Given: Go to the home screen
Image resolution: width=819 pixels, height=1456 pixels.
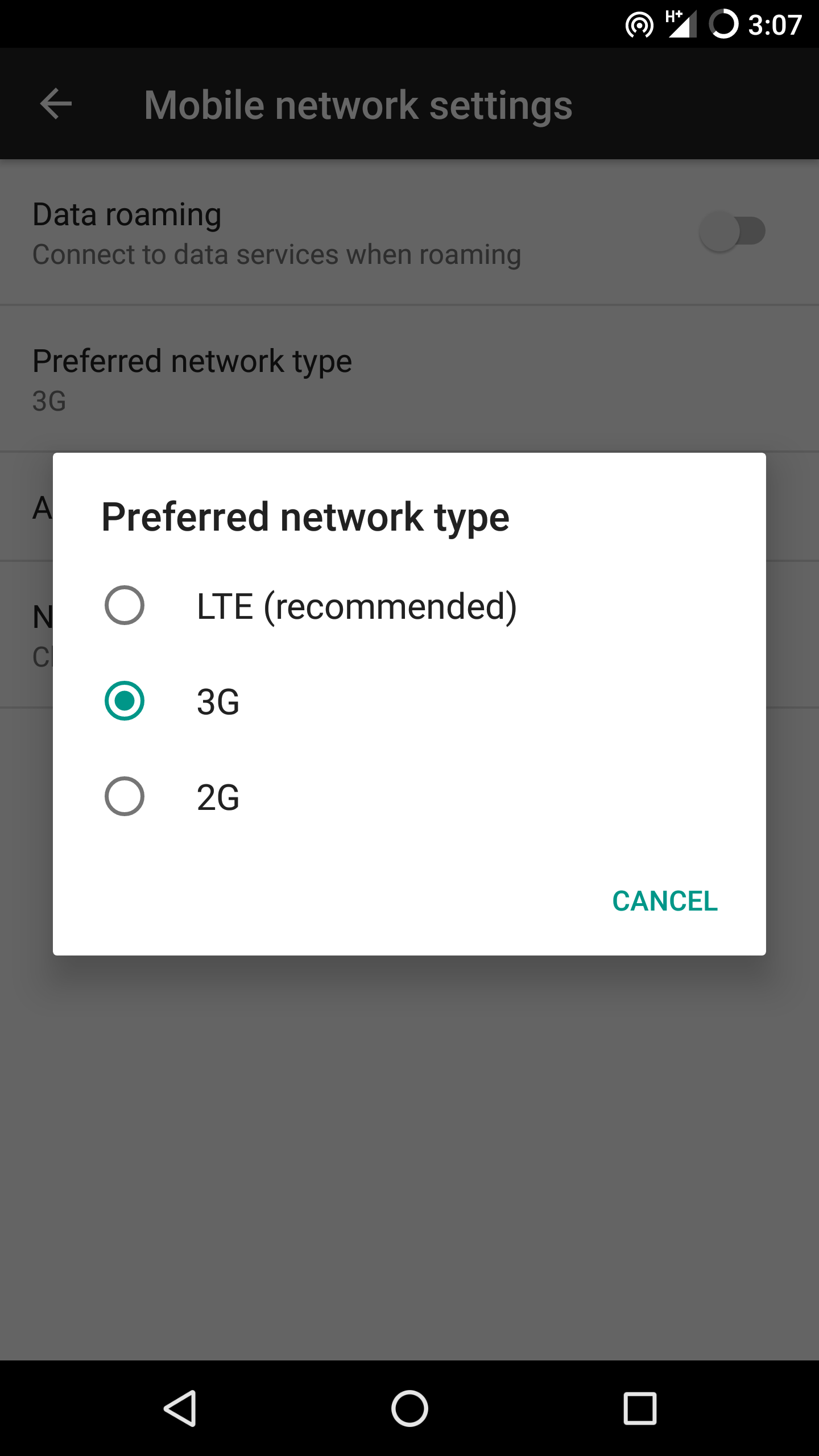Looking at the screenshot, I should (x=409, y=1408).
